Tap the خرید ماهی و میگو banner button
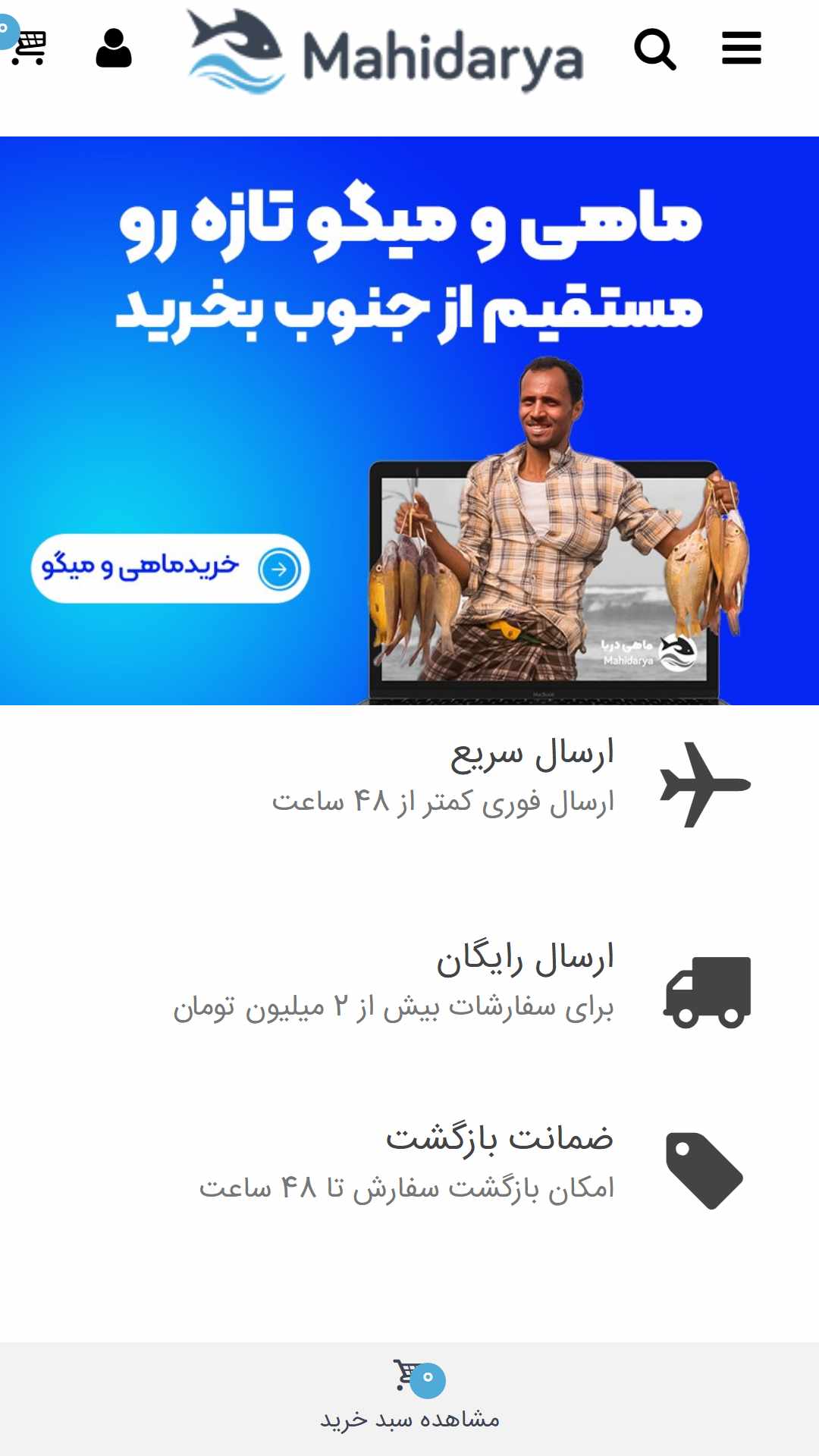 point(170,568)
